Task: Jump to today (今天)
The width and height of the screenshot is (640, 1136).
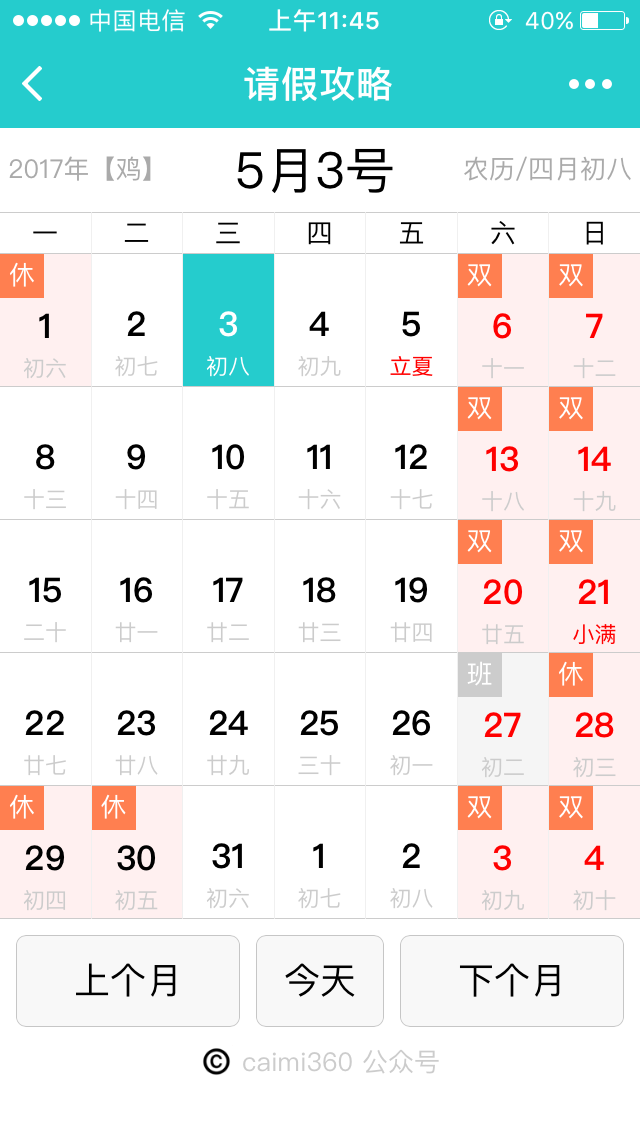Action: (x=320, y=981)
